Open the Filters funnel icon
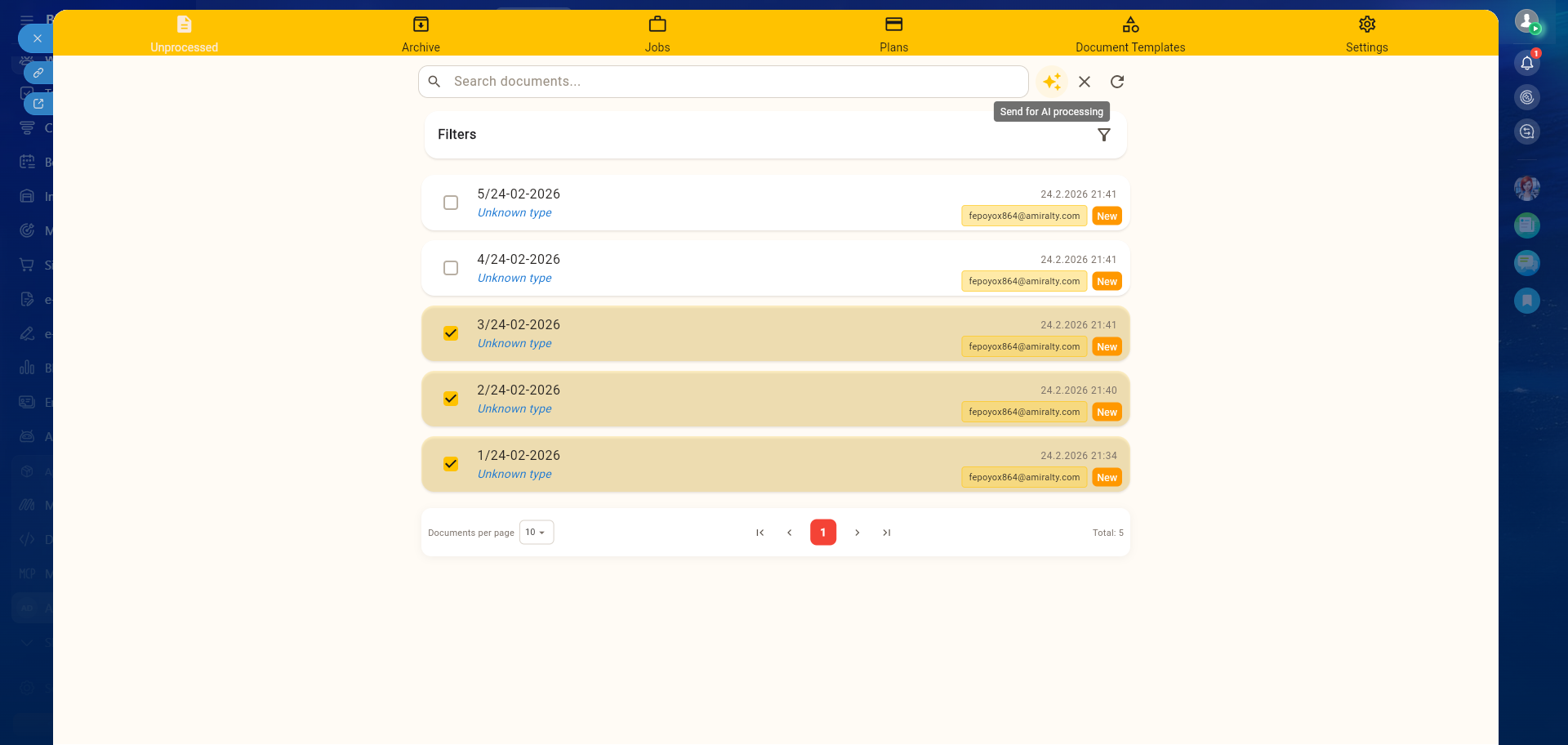The height and width of the screenshot is (745, 1568). click(x=1103, y=135)
